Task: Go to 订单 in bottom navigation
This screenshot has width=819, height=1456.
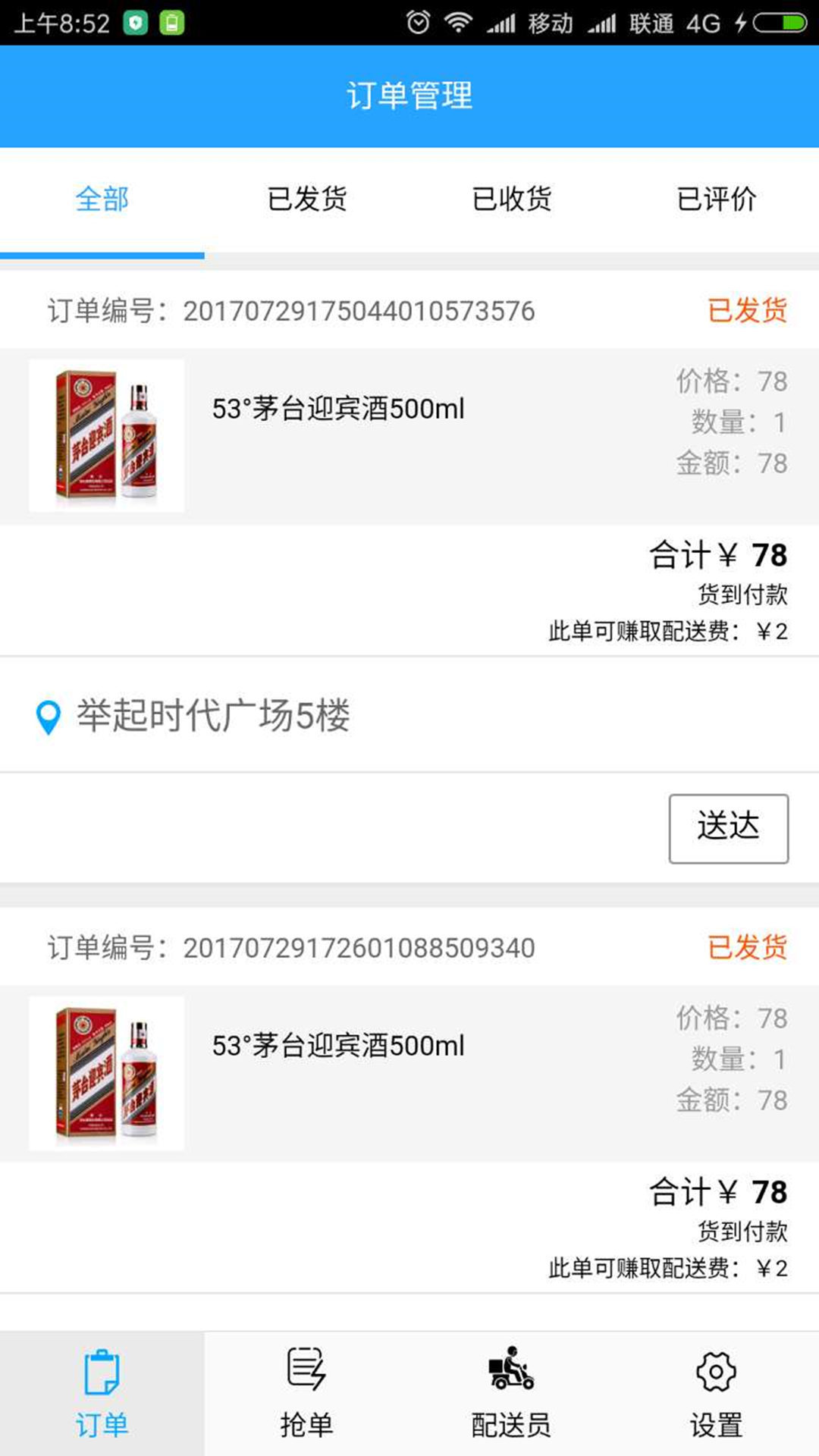Action: [102, 1394]
